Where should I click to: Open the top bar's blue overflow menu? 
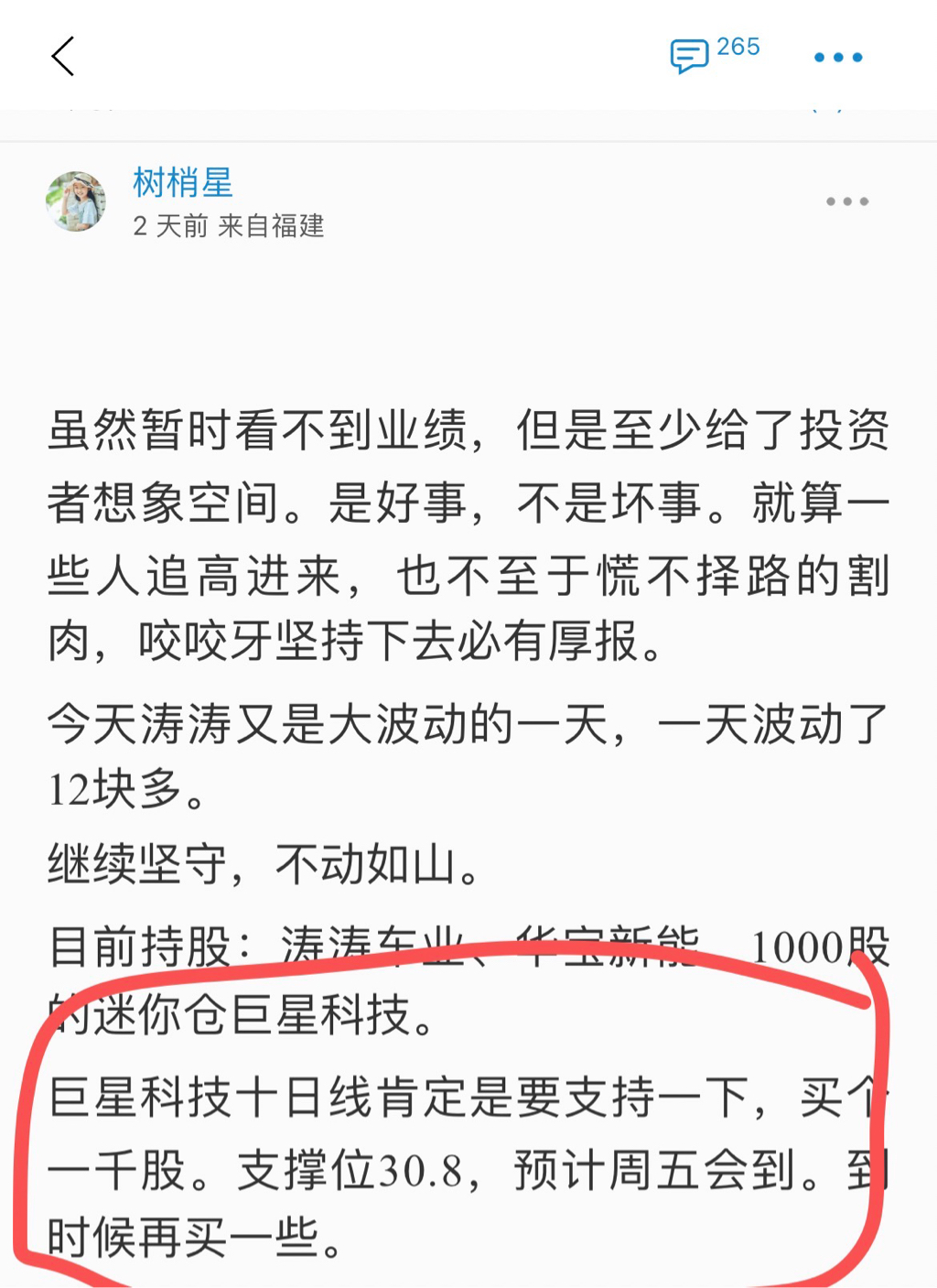tap(838, 57)
